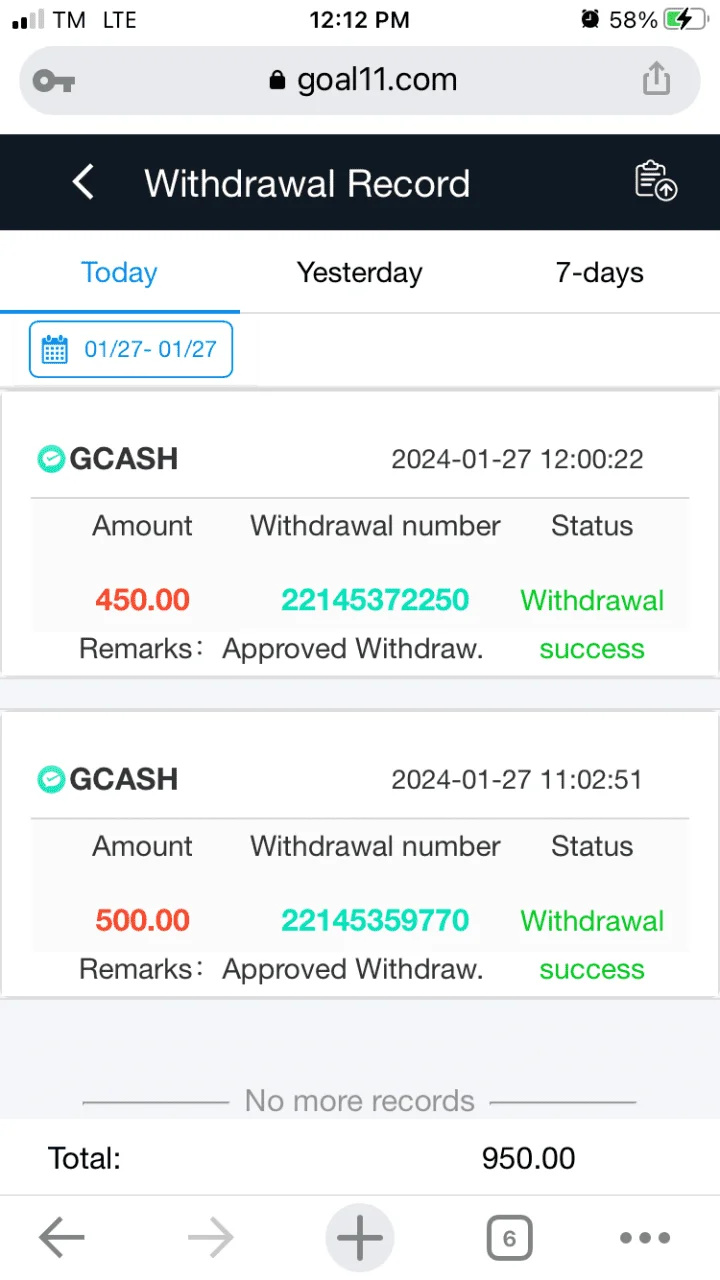Select the Today tab
The width and height of the screenshot is (720, 1280).
point(119,272)
